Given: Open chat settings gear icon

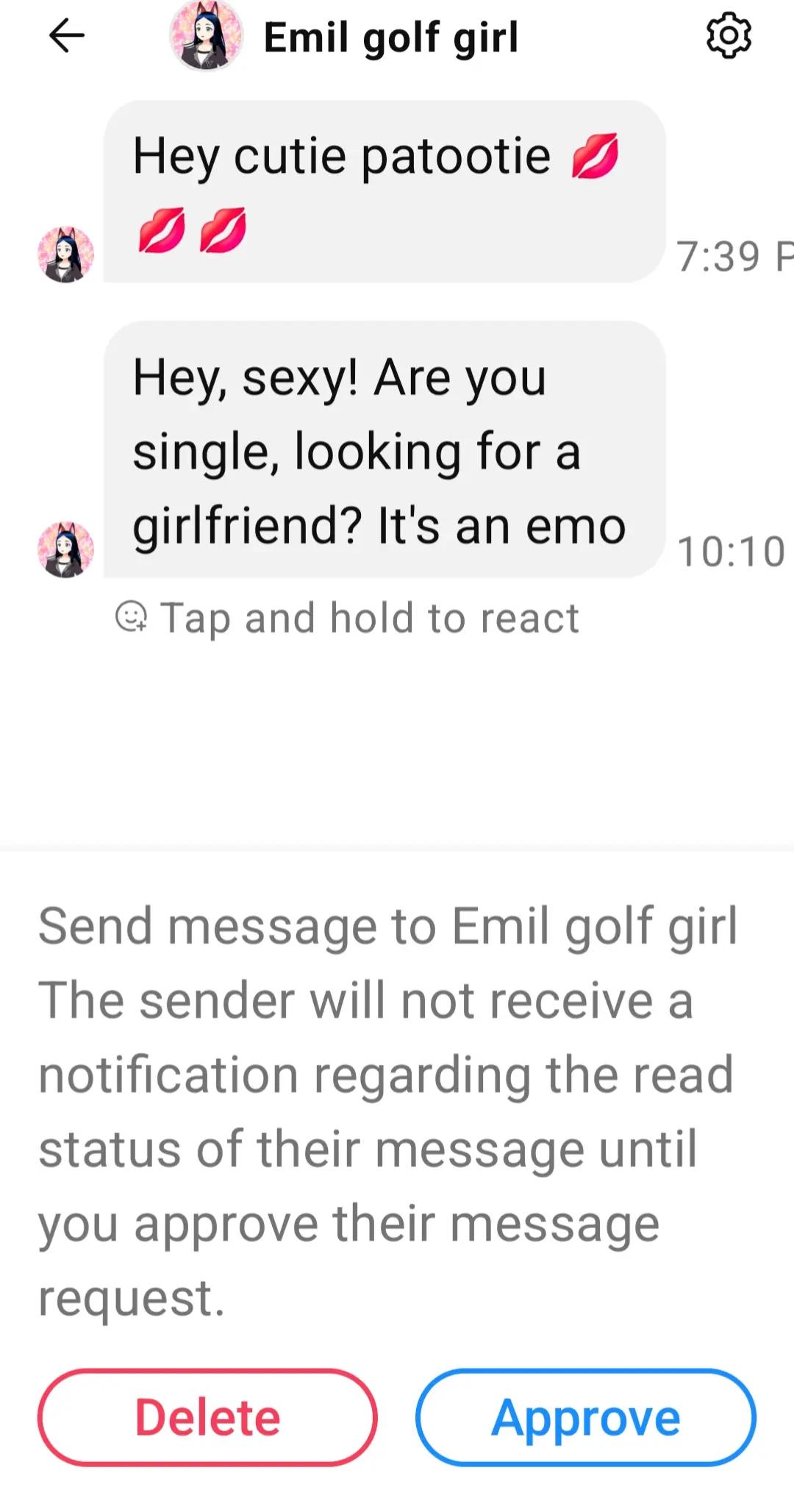Looking at the screenshot, I should (x=729, y=35).
